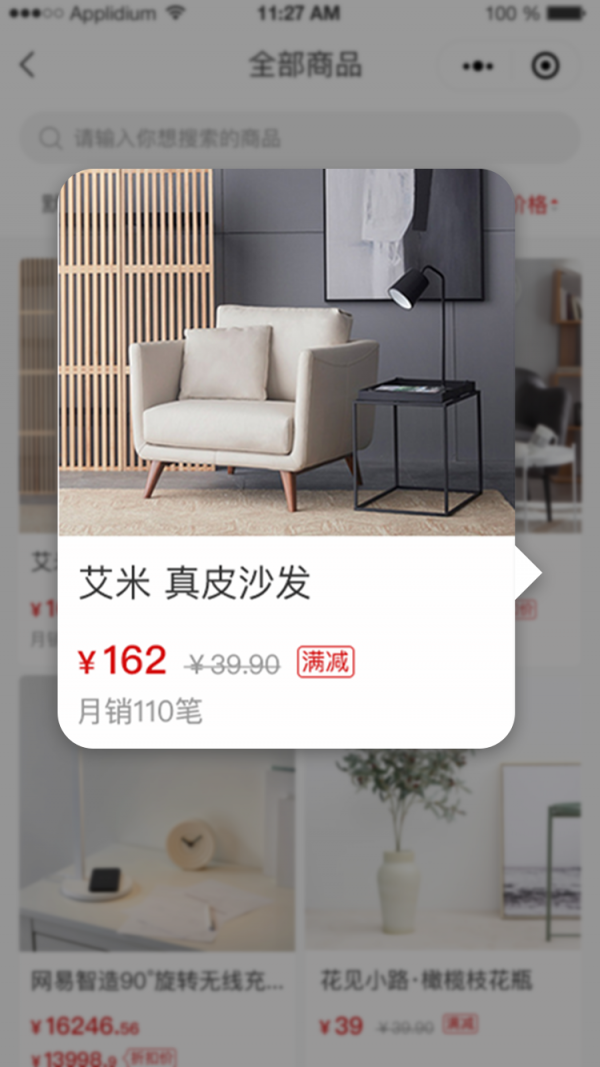The image size is (600, 1067).
Task: Go back using the top-left arrow
Action: [28, 66]
